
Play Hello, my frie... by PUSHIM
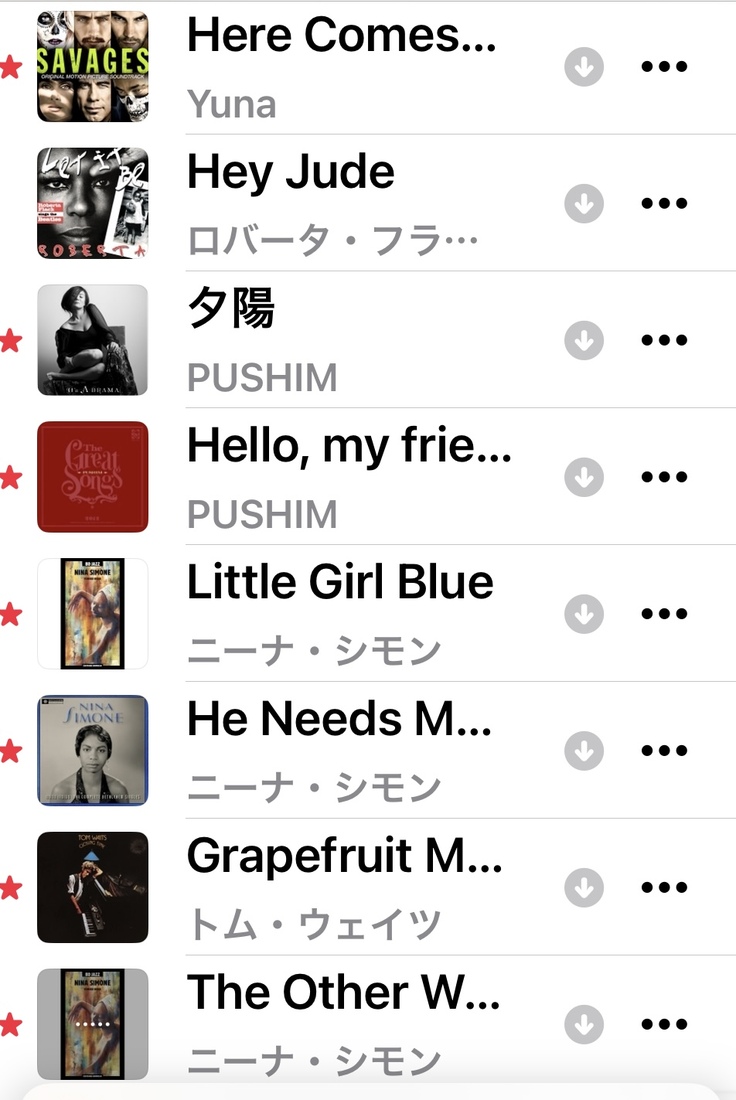coord(348,447)
